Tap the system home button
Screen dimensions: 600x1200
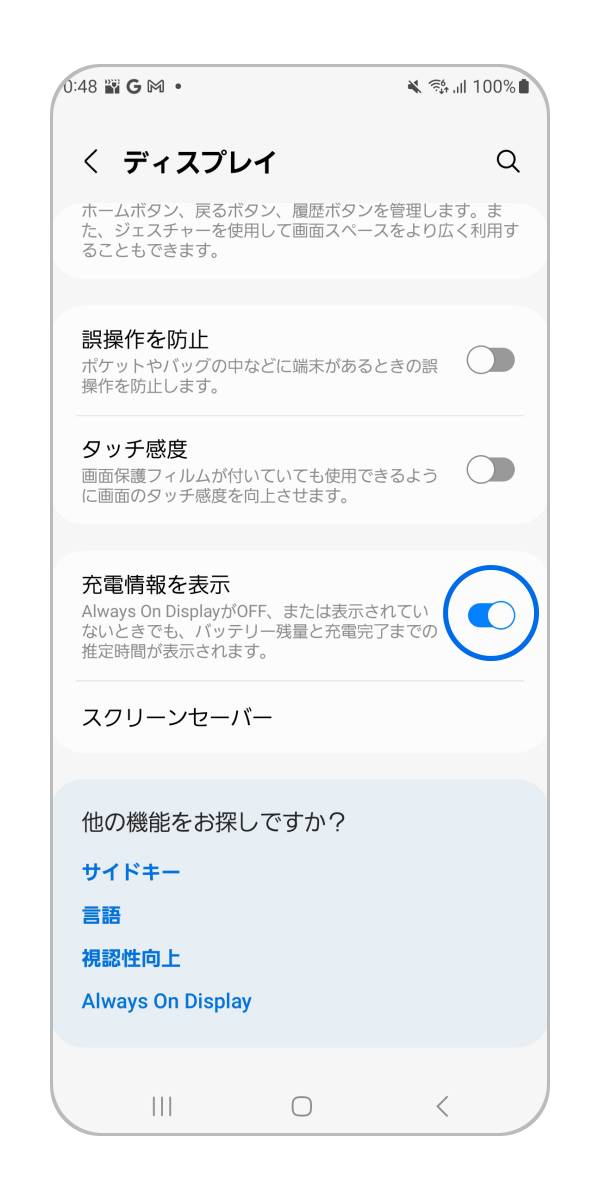[x=301, y=1106]
